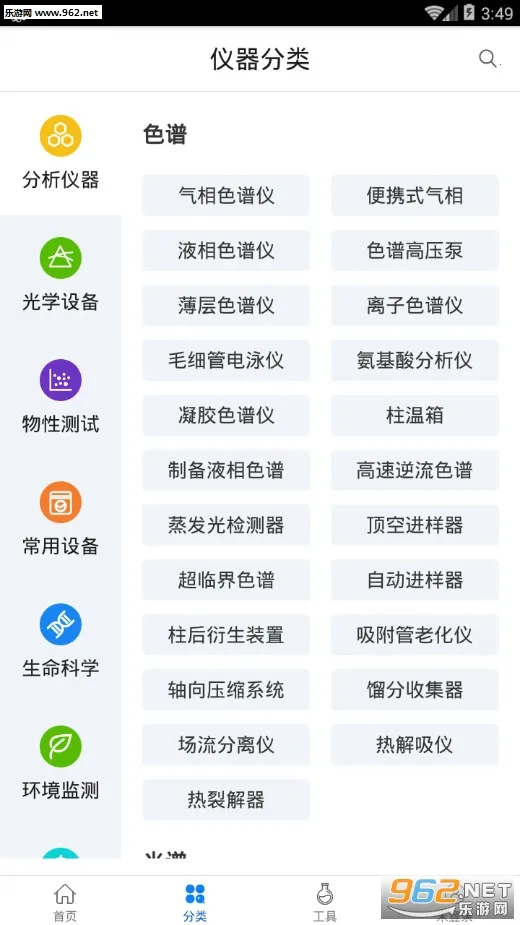Tap the 气相色谱仪 chip

[x=226, y=195]
